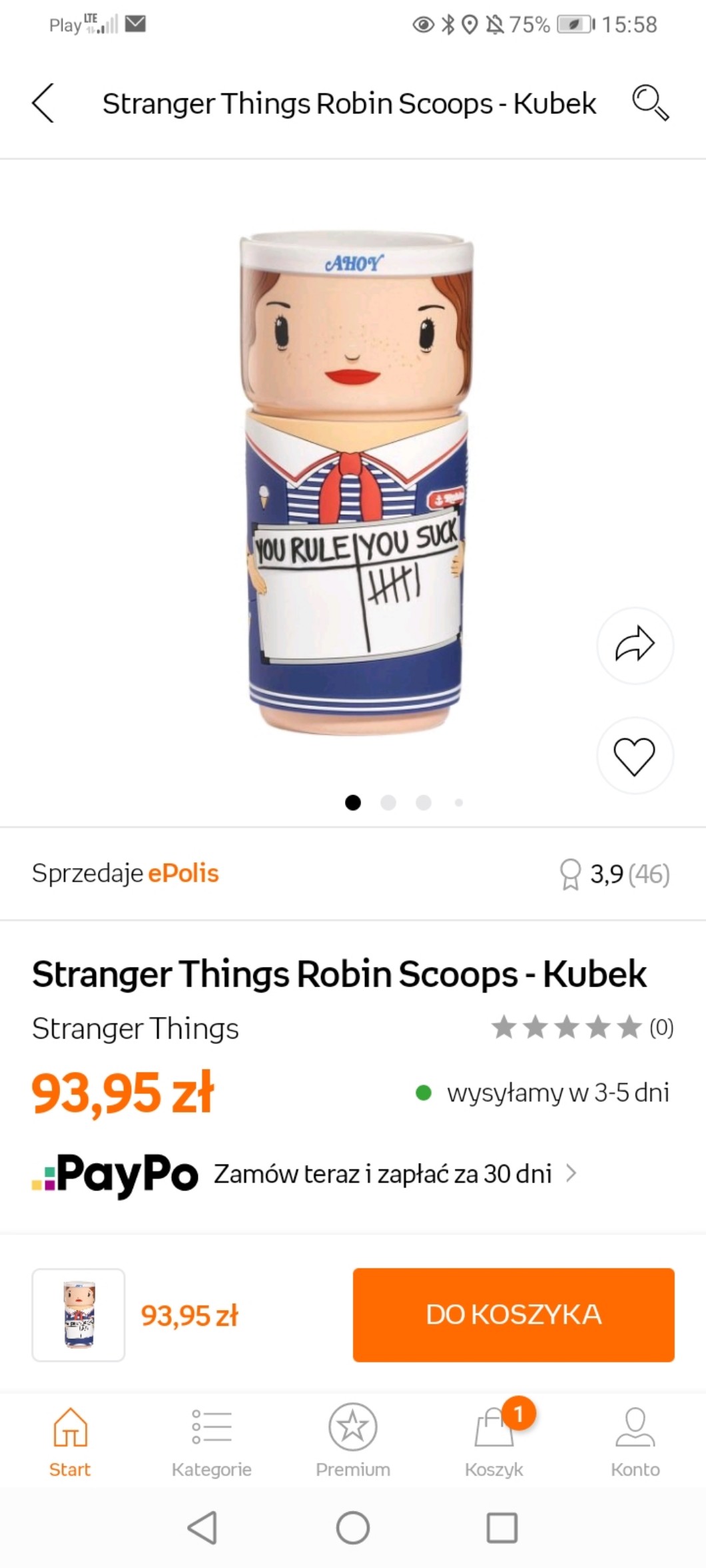Add the mug to favorites with the heart
706x1568 pixels.
point(635,756)
